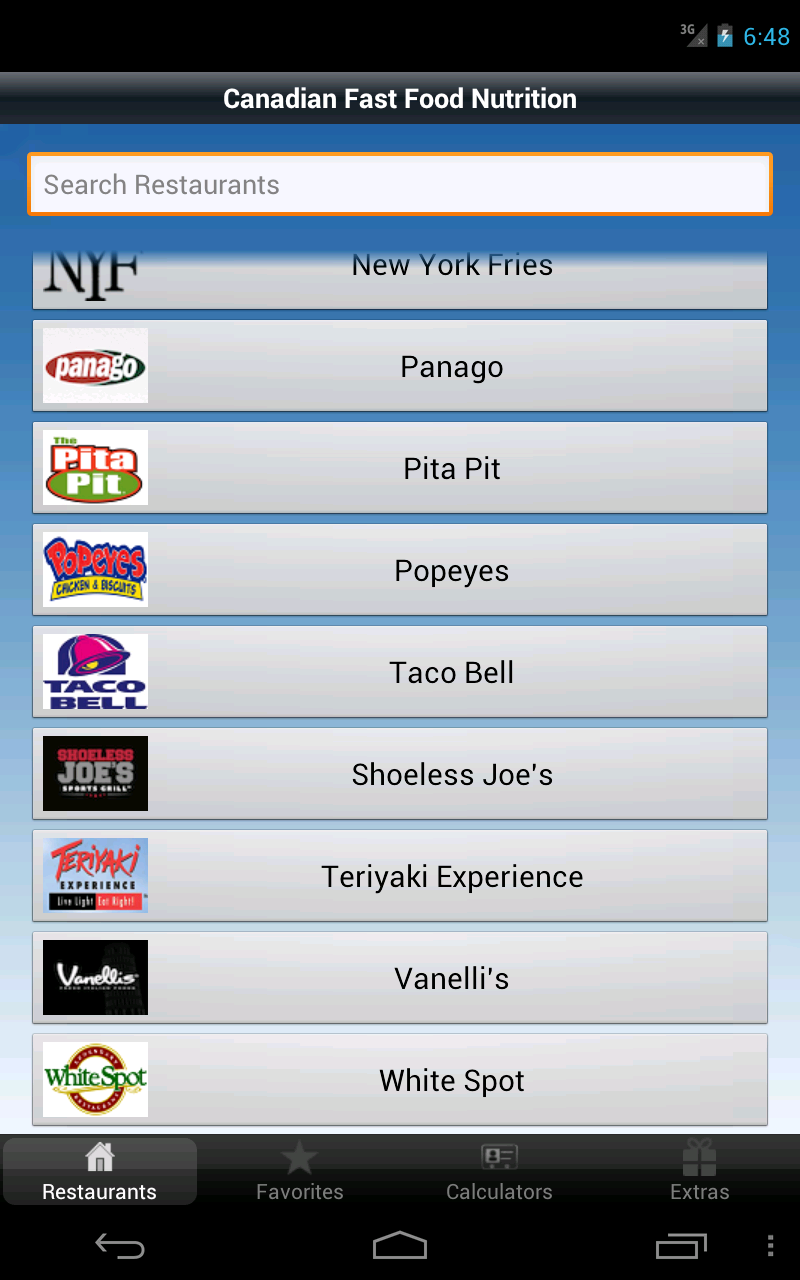Switch to the Favorites tab
Image resolution: width=800 pixels, height=1280 pixels.
(x=300, y=1171)
